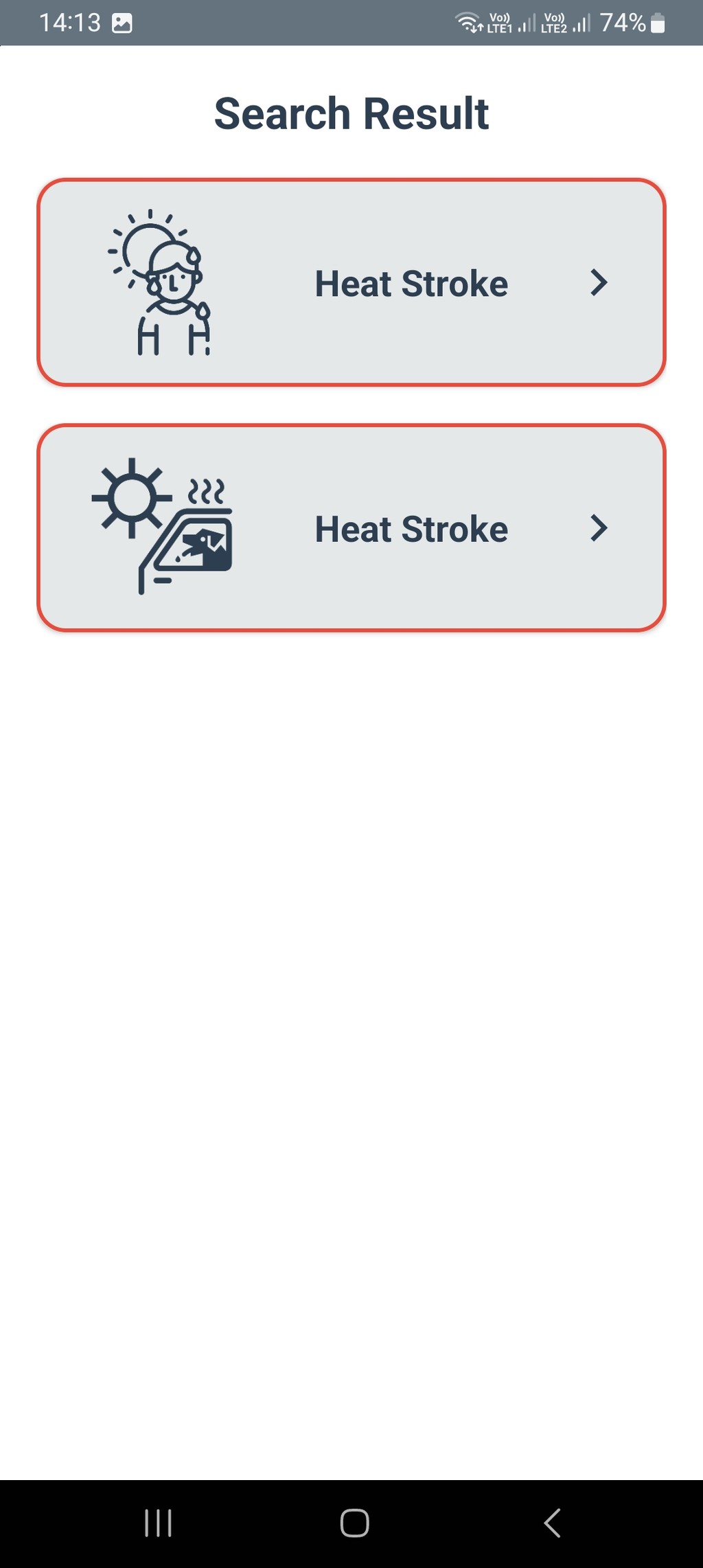This screenshot has width=703, height=1568.
Task: Open the recent apps view
Action: coord(158,1523)
